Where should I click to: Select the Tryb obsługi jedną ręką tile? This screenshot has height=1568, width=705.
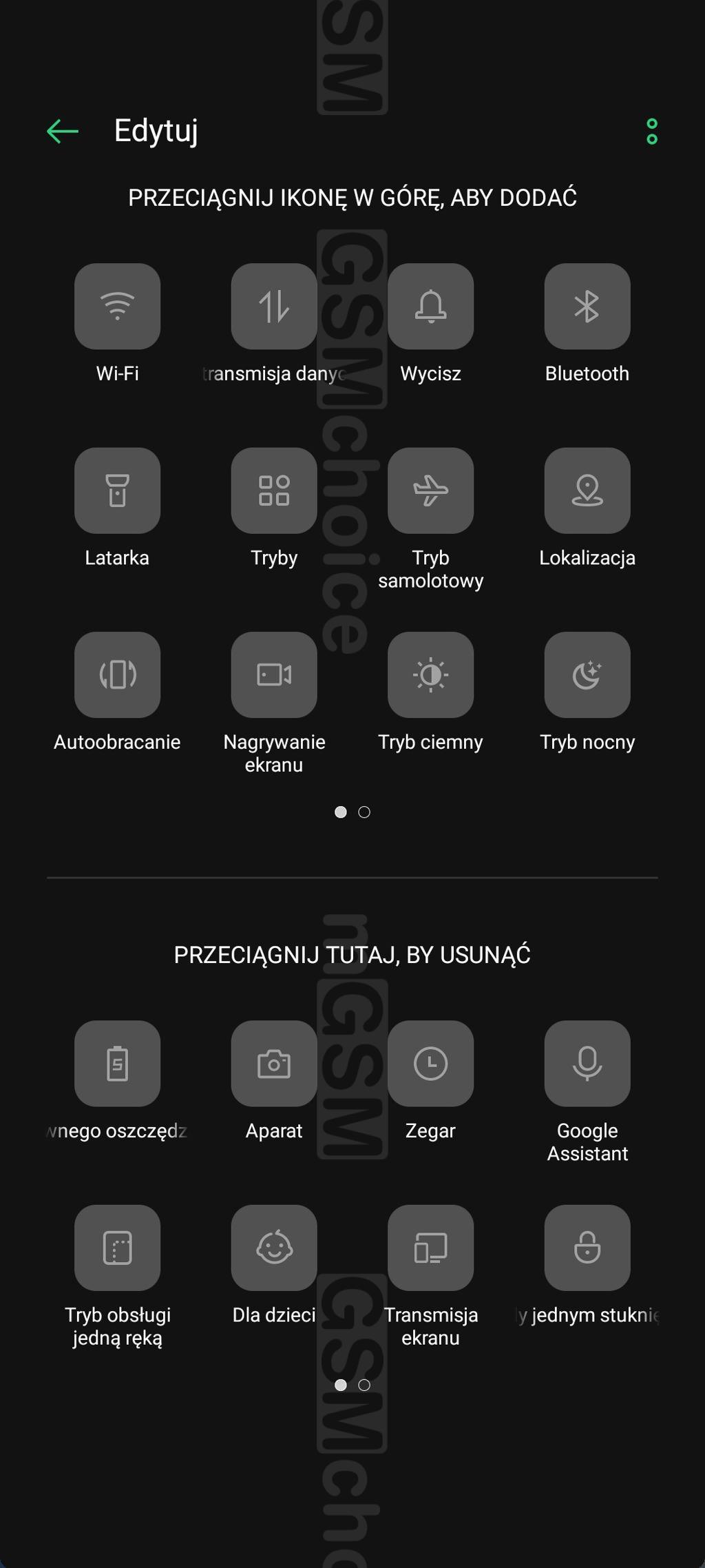click(117, 1248)
